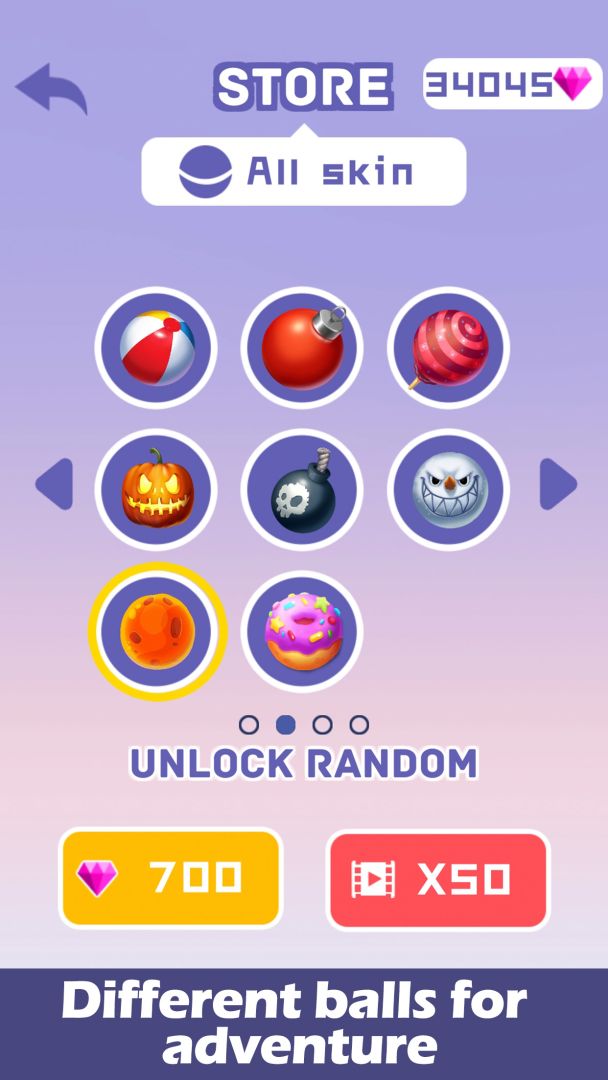Pick the swirled lollipop ball skin
608x1080 pixels.
(x=448, y=348)
